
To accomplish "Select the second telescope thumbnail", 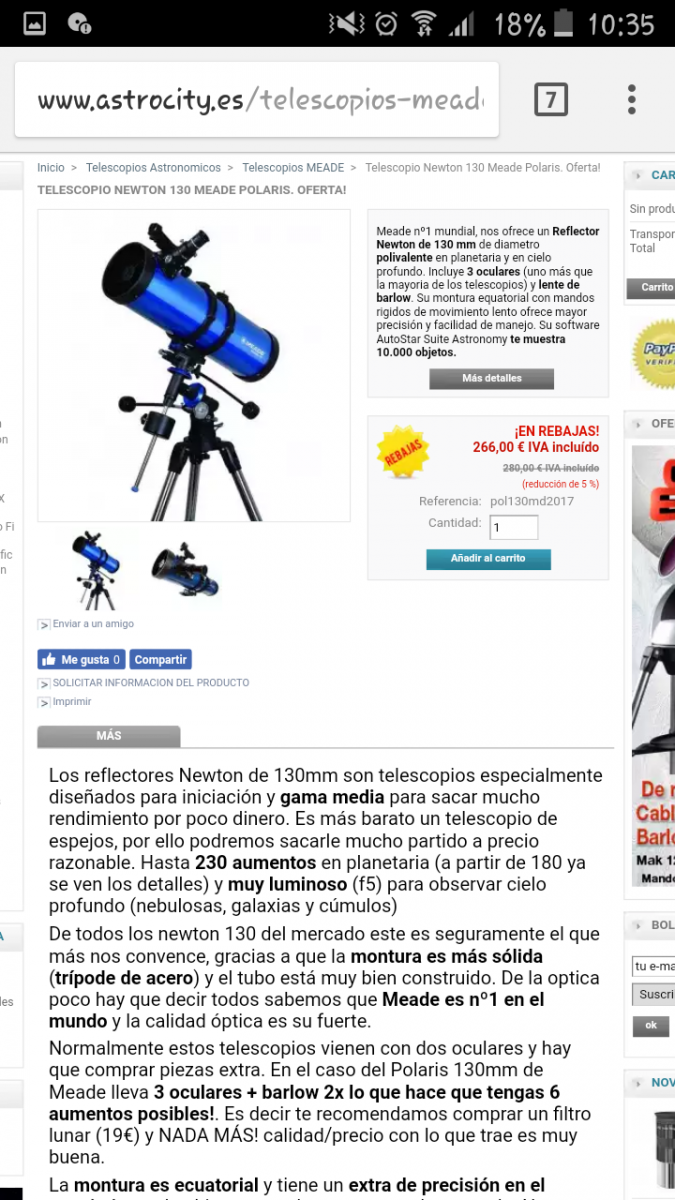I will point(186,570).
